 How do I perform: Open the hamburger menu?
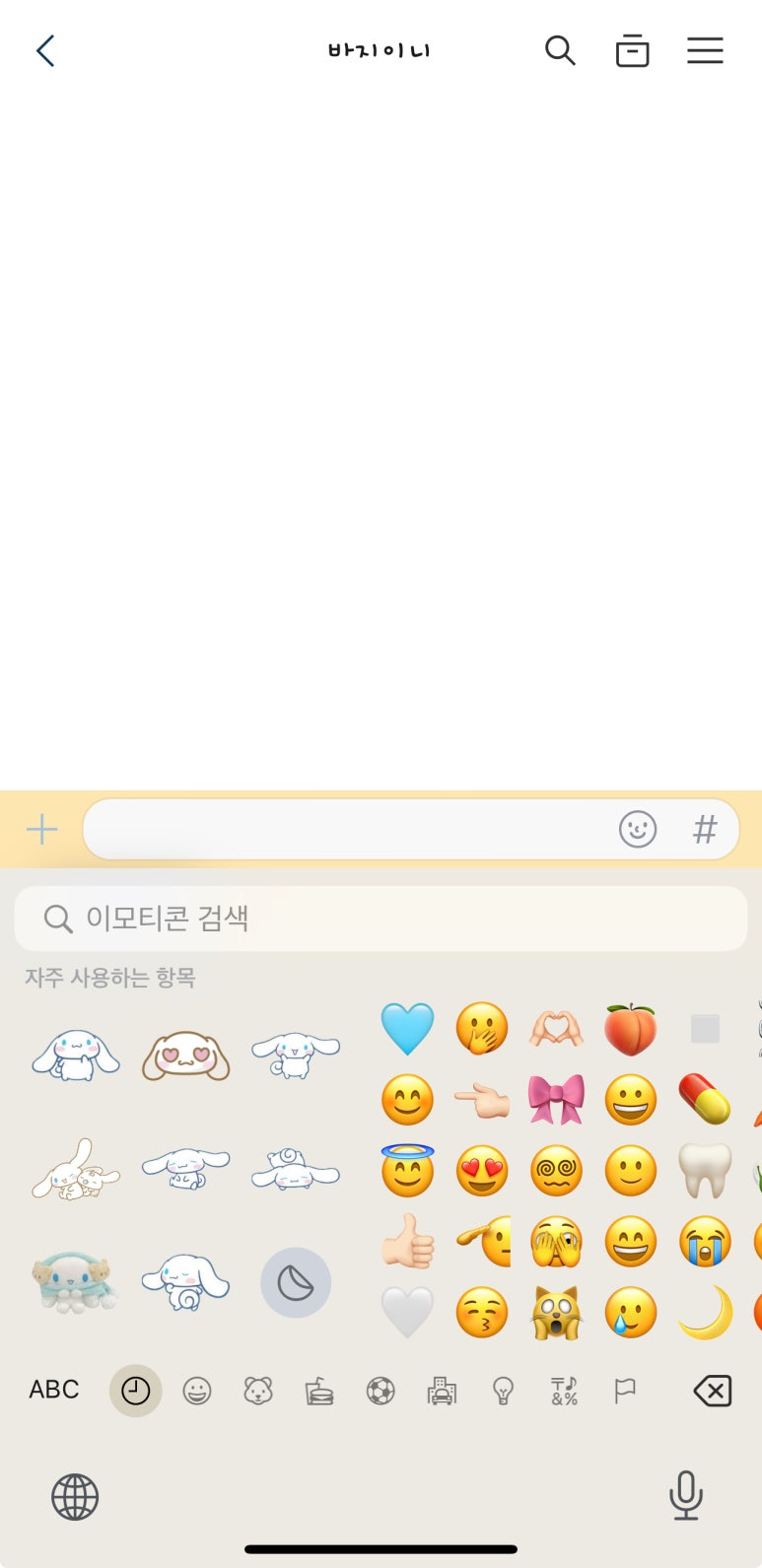click(x=705, y=50)
